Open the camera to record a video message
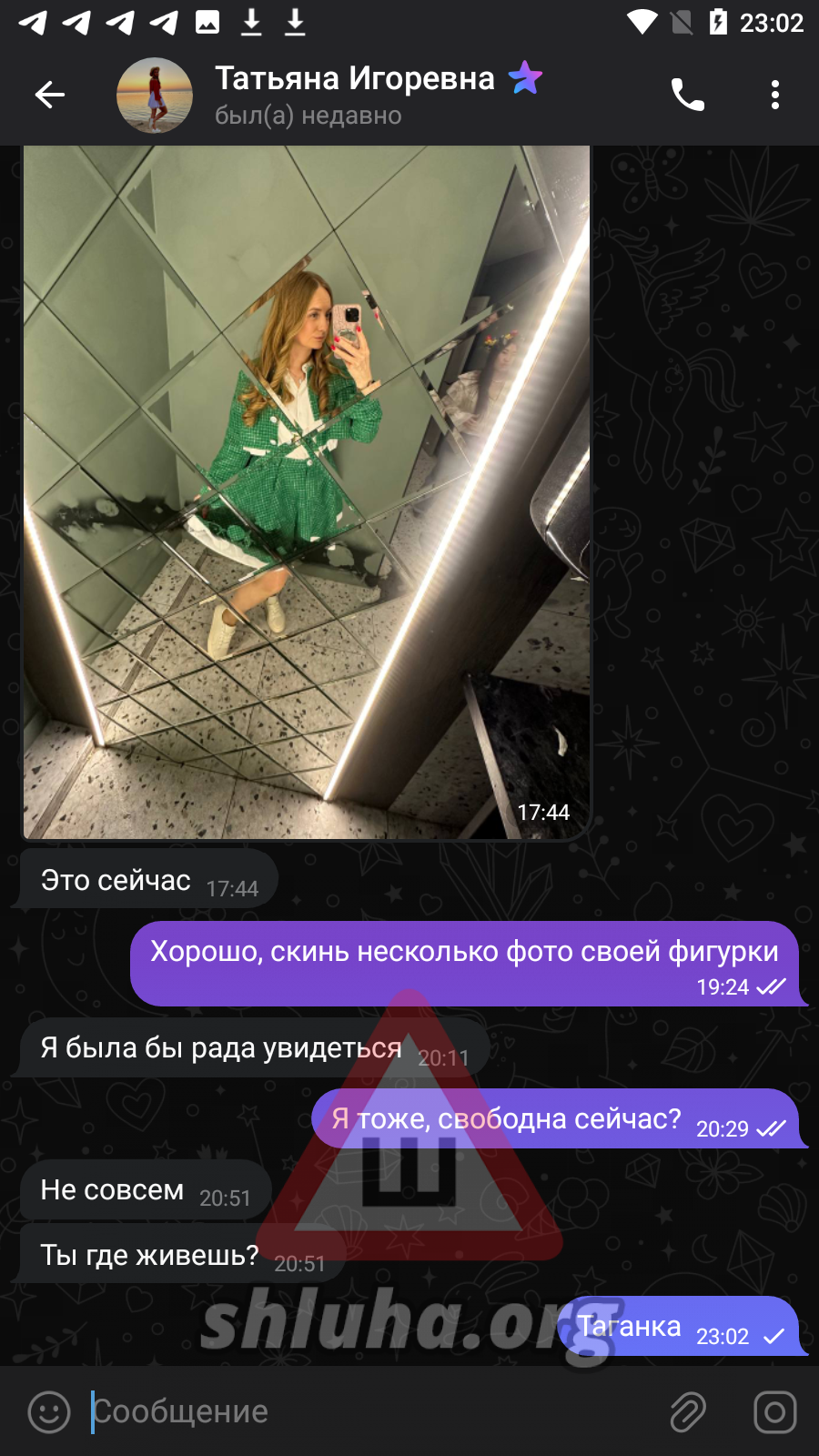 point(774,1412)
